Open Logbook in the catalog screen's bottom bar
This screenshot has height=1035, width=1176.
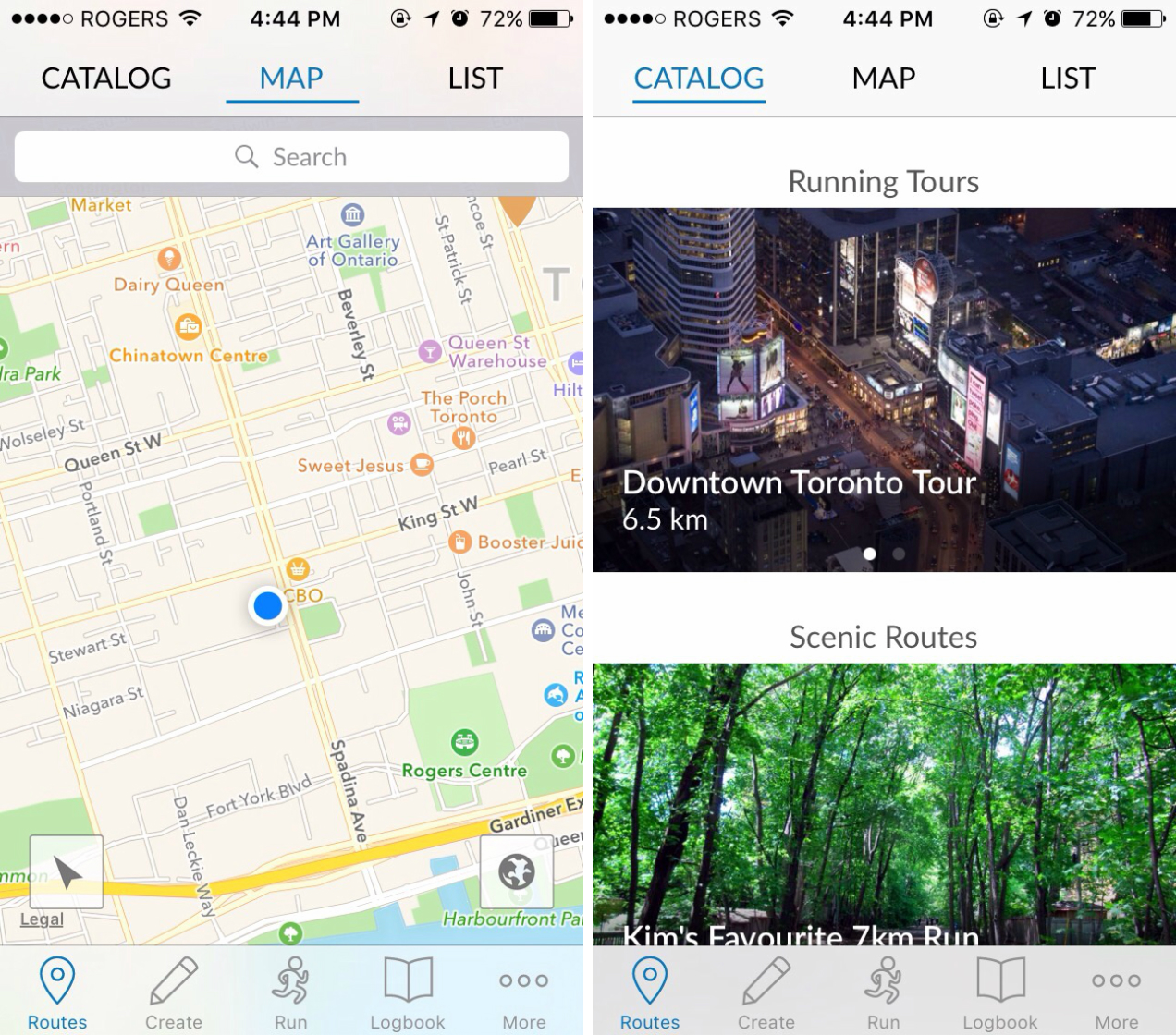pyautogui.click(x=999, y=993)
